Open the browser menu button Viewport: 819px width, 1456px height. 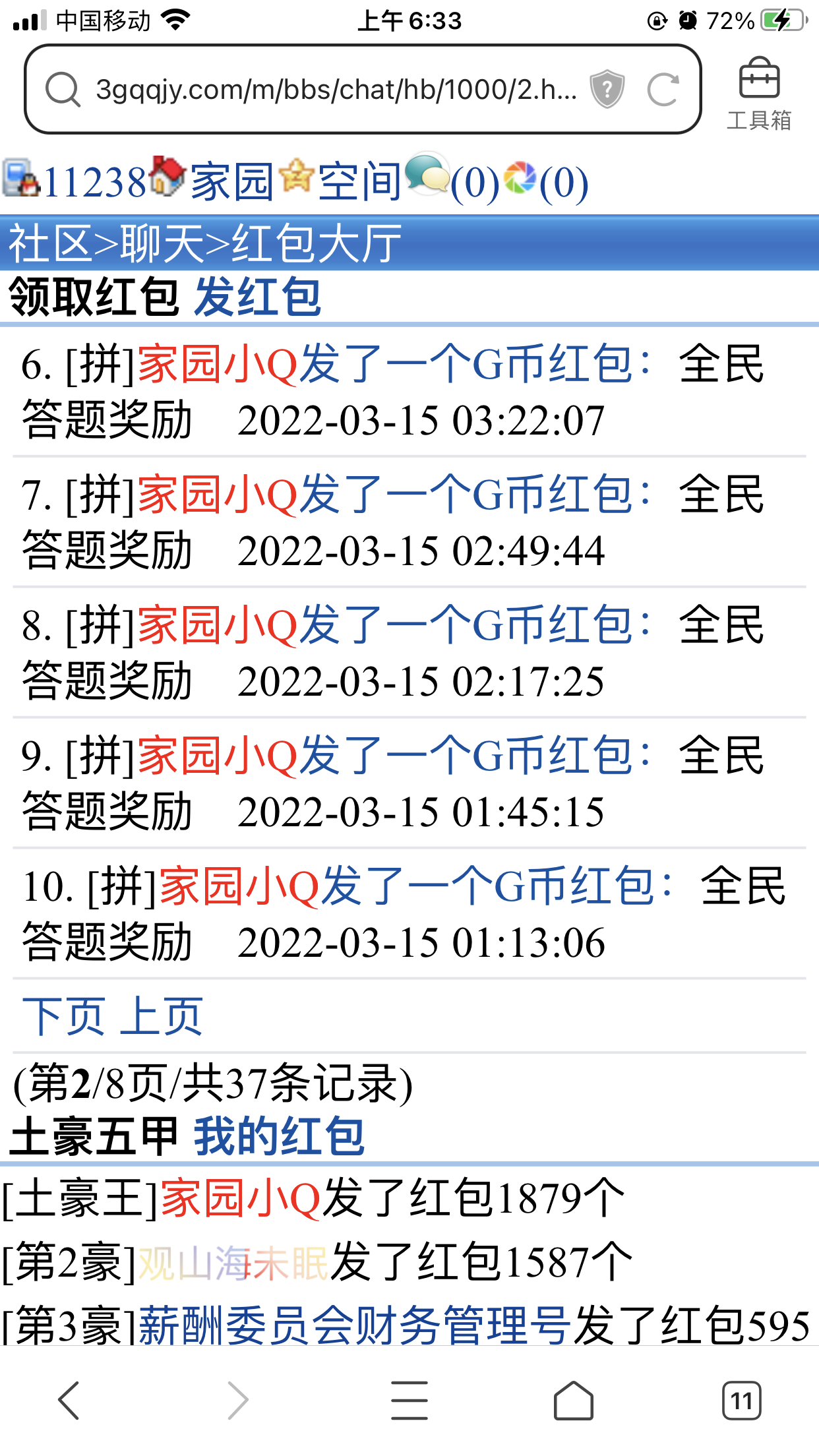click(409, 1400)
